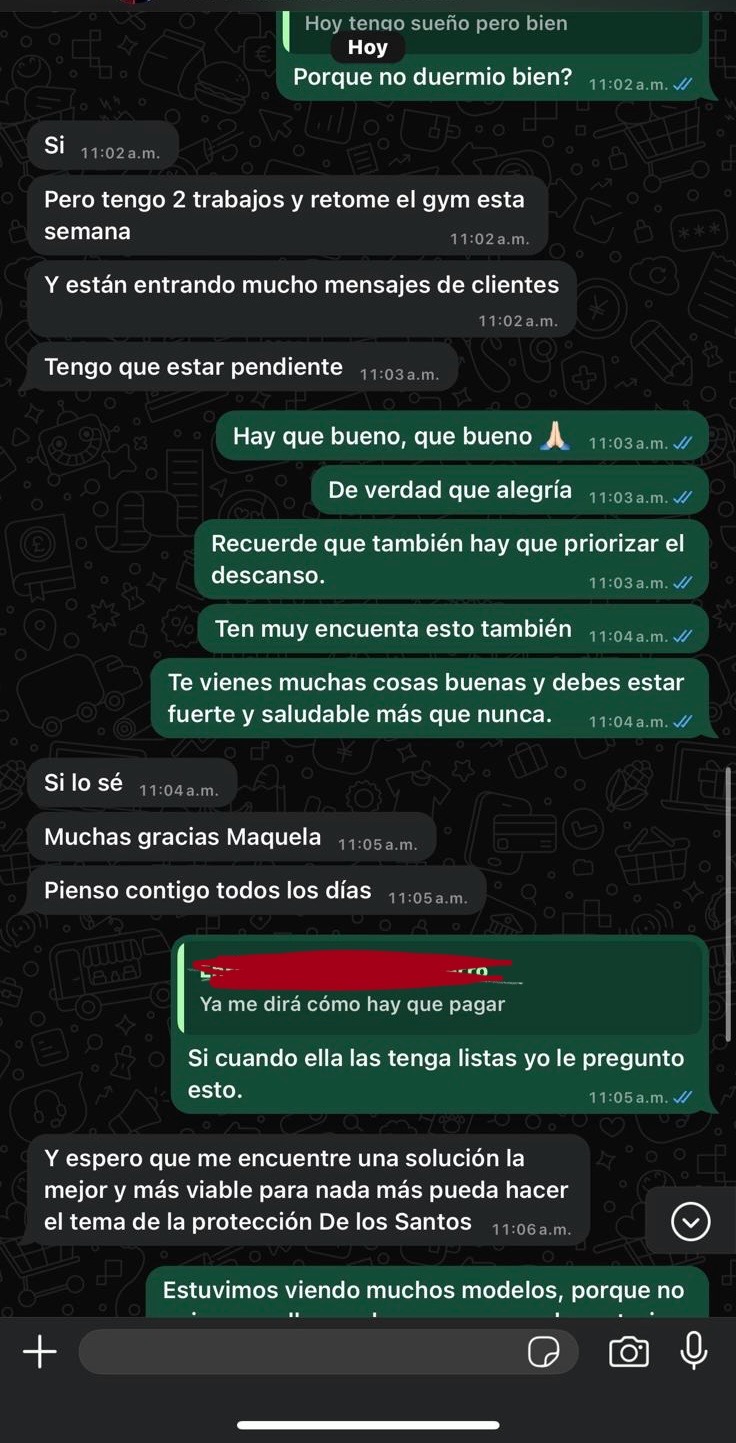Open quoted message "Ya me dirá cómo hay que pagar"
This screenshot has width=736, height=1443.
click(x=440, y=988)
